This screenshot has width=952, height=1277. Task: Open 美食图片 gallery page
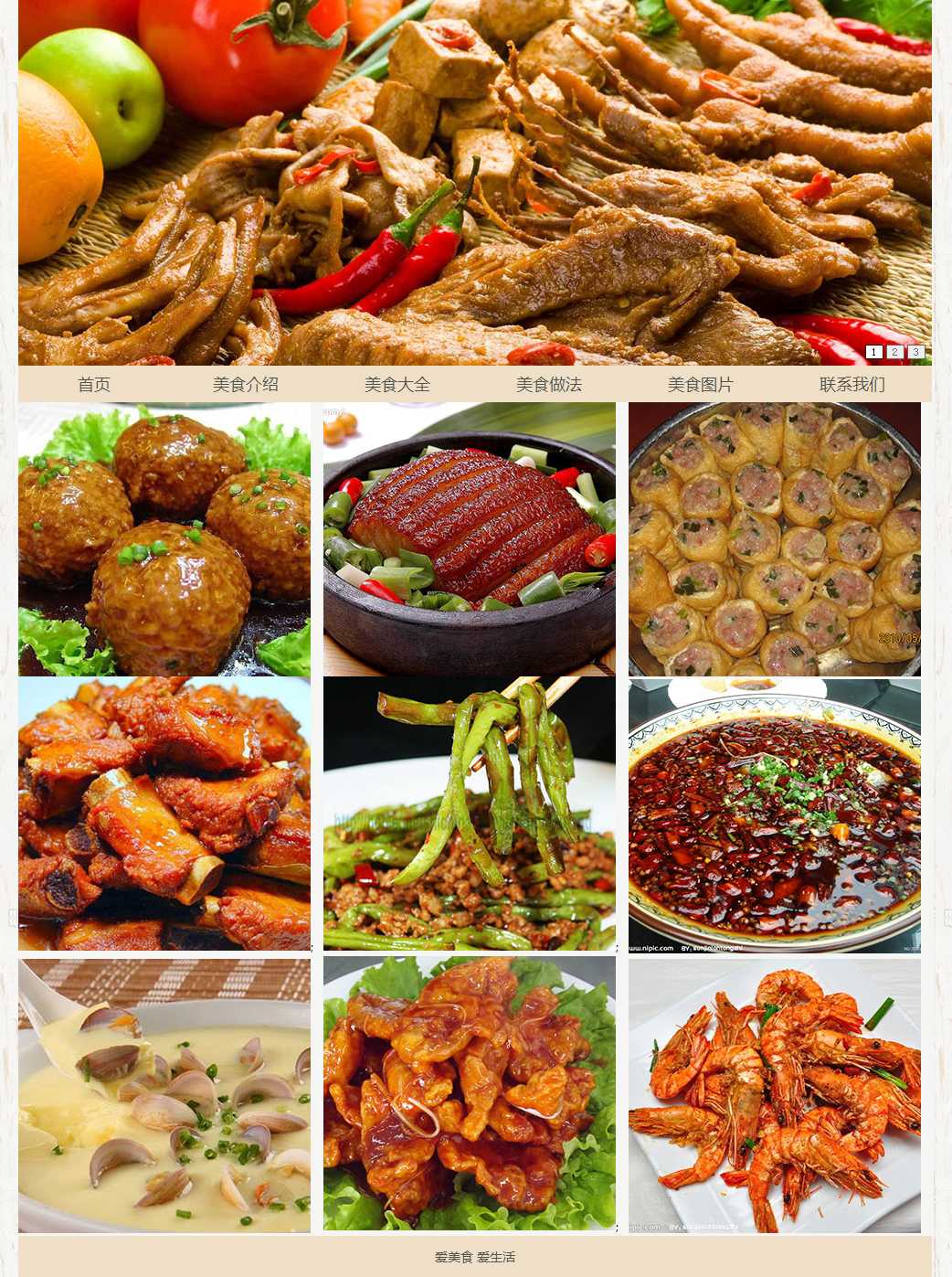pos(701,385)
